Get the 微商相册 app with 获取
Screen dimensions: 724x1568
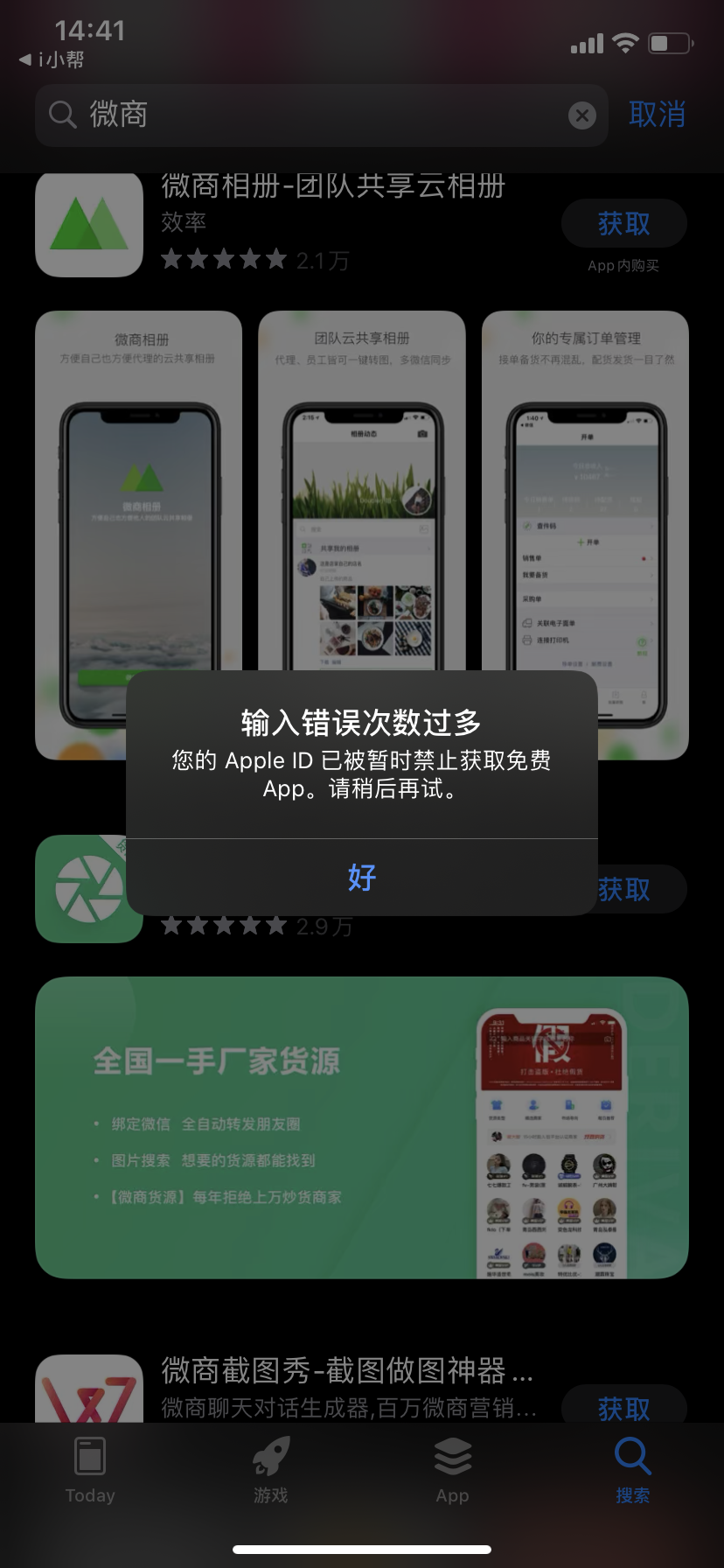click(x=623, y=224)
